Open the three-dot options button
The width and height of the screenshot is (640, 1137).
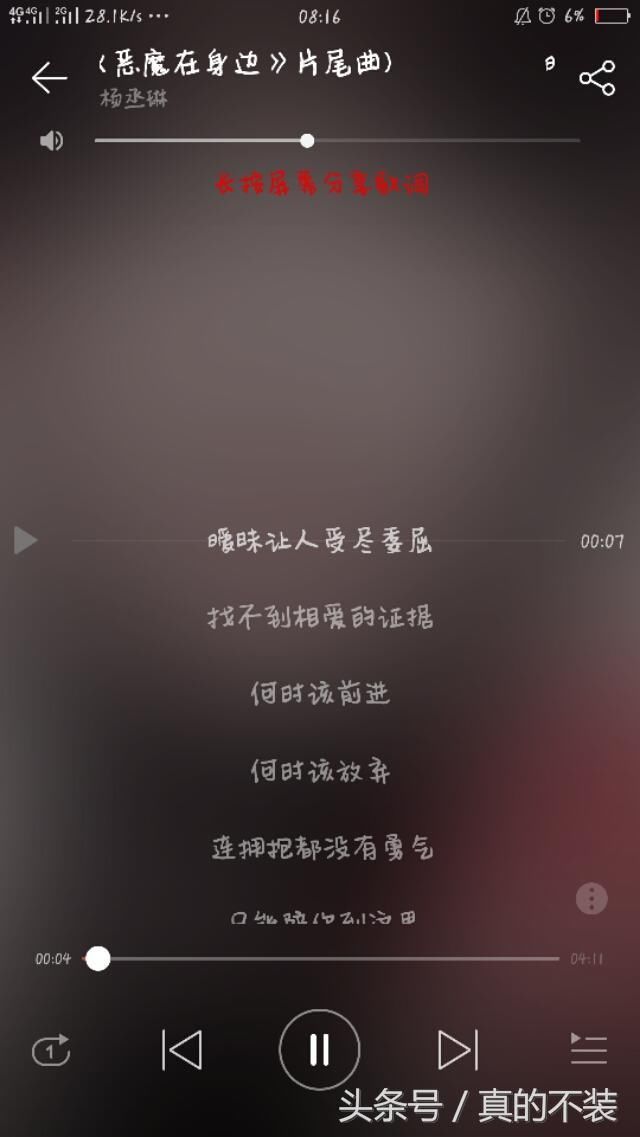[x=591, y=898]
